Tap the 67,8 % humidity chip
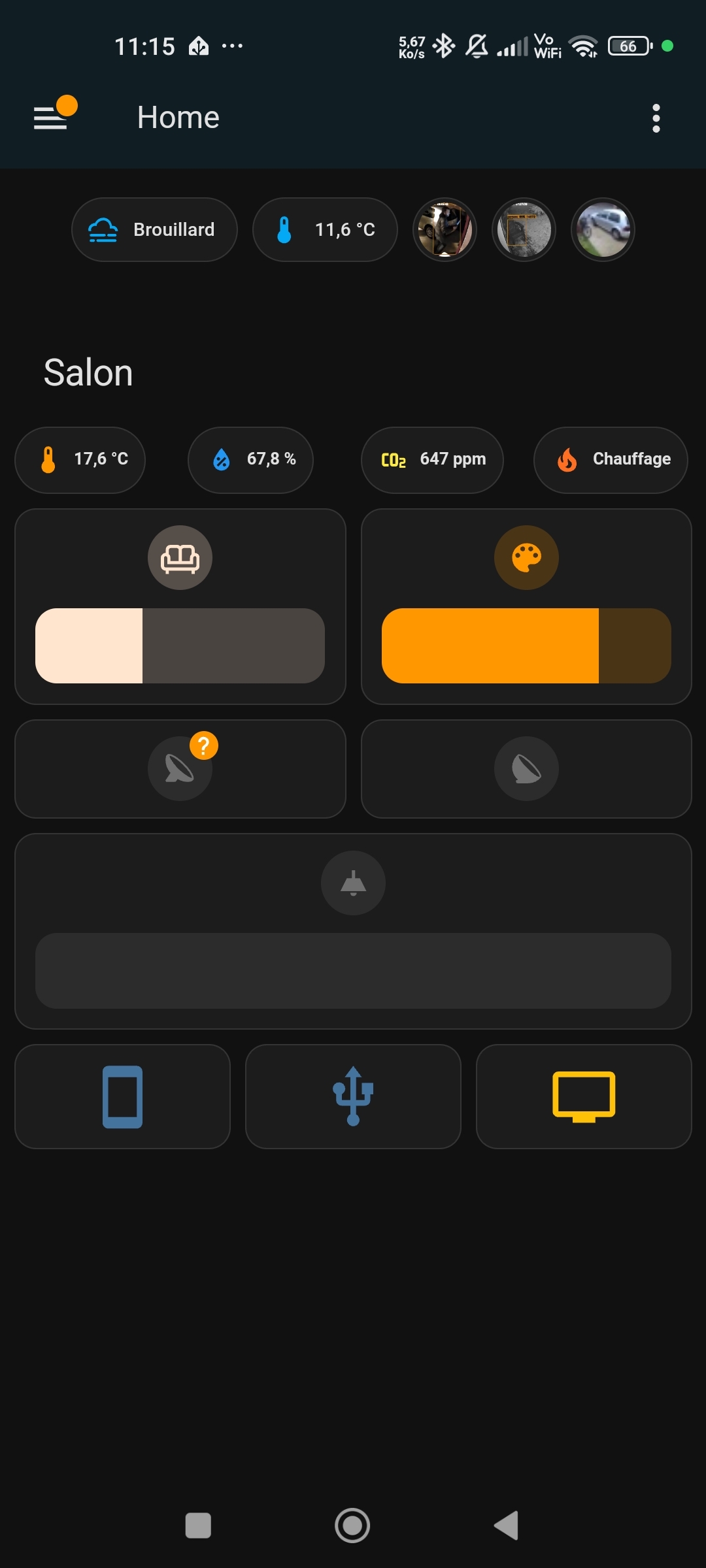Viewport: 706px width, 1568px height. coord(250,460)
